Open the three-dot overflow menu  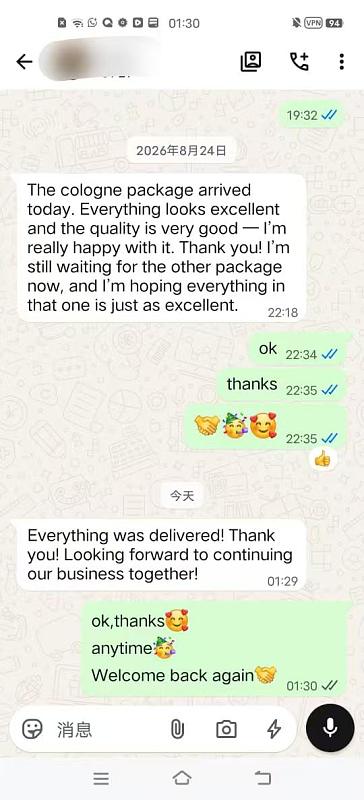click(x=342, y=62)
